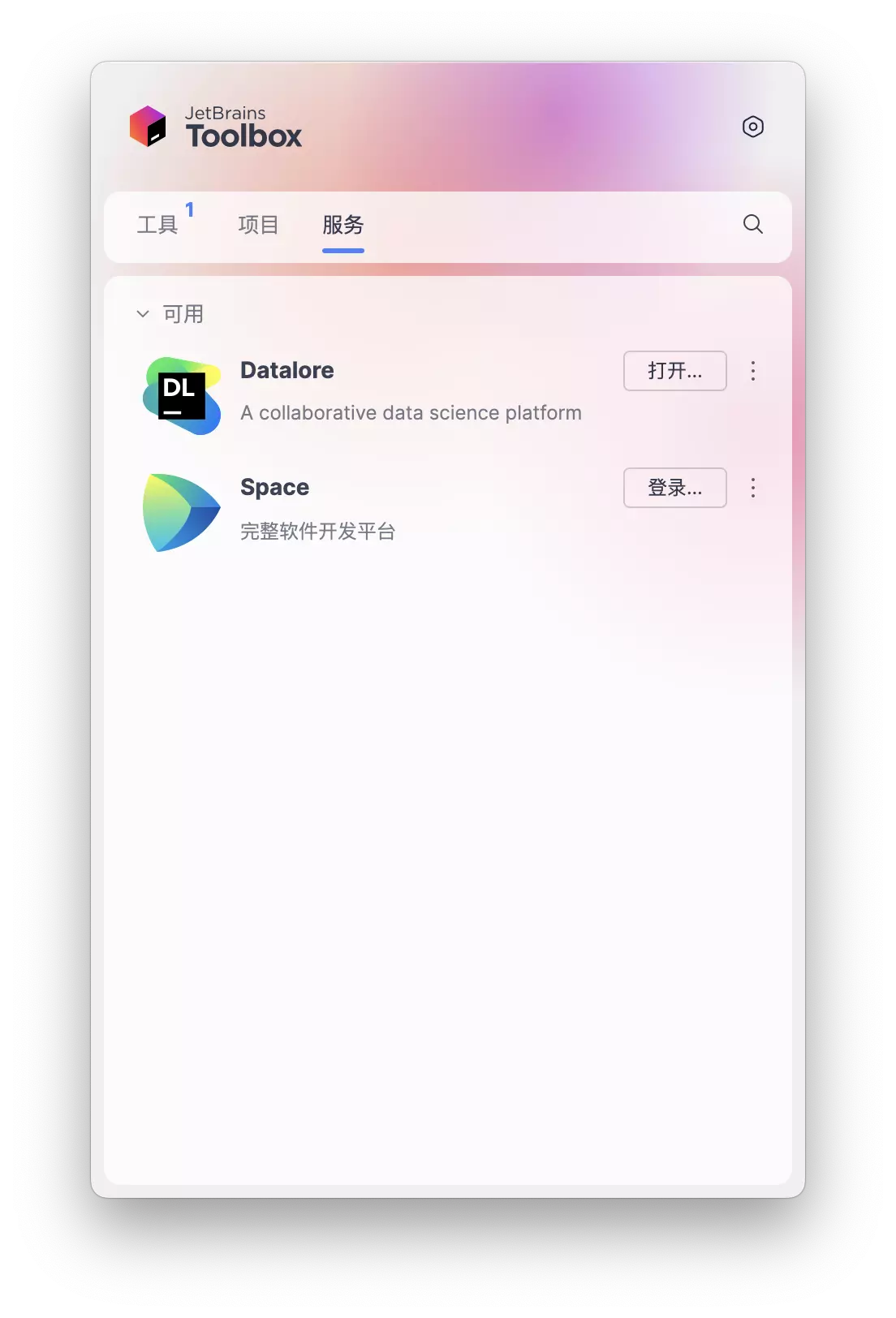Open Toolbox settings hexagon icon
This screenshot has width=896, height=1318.
click(752, 127)
